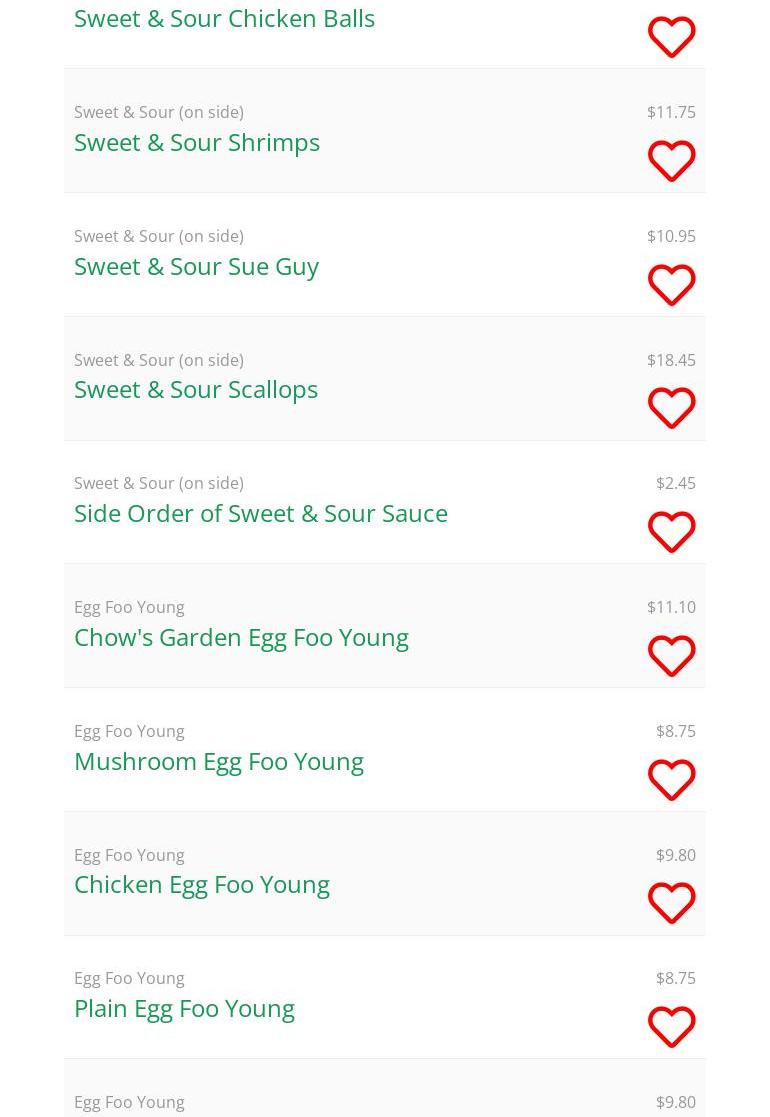Viewport: 770px width, 1117px height.
Task: Select the Sweet & Sour Scallops dish
Action: coord(196,389)
